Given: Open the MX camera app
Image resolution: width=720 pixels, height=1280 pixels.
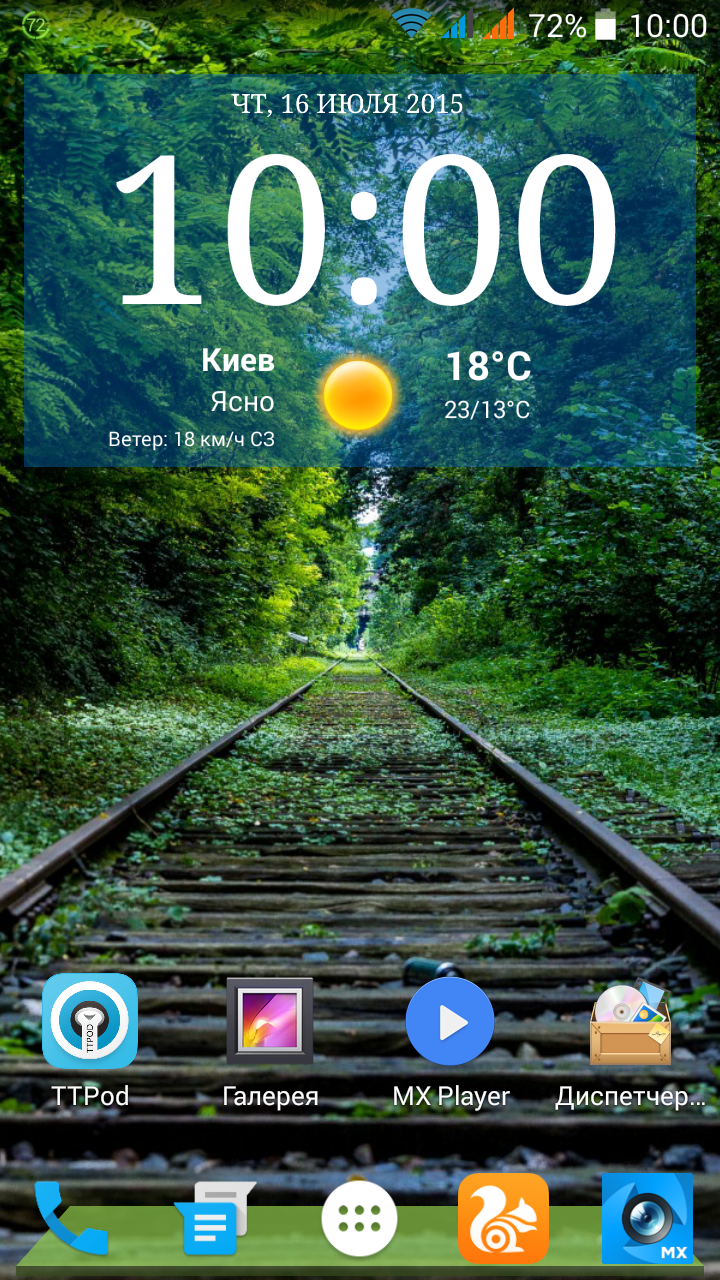Looking at the screenshot, I should pos(647,1218).
